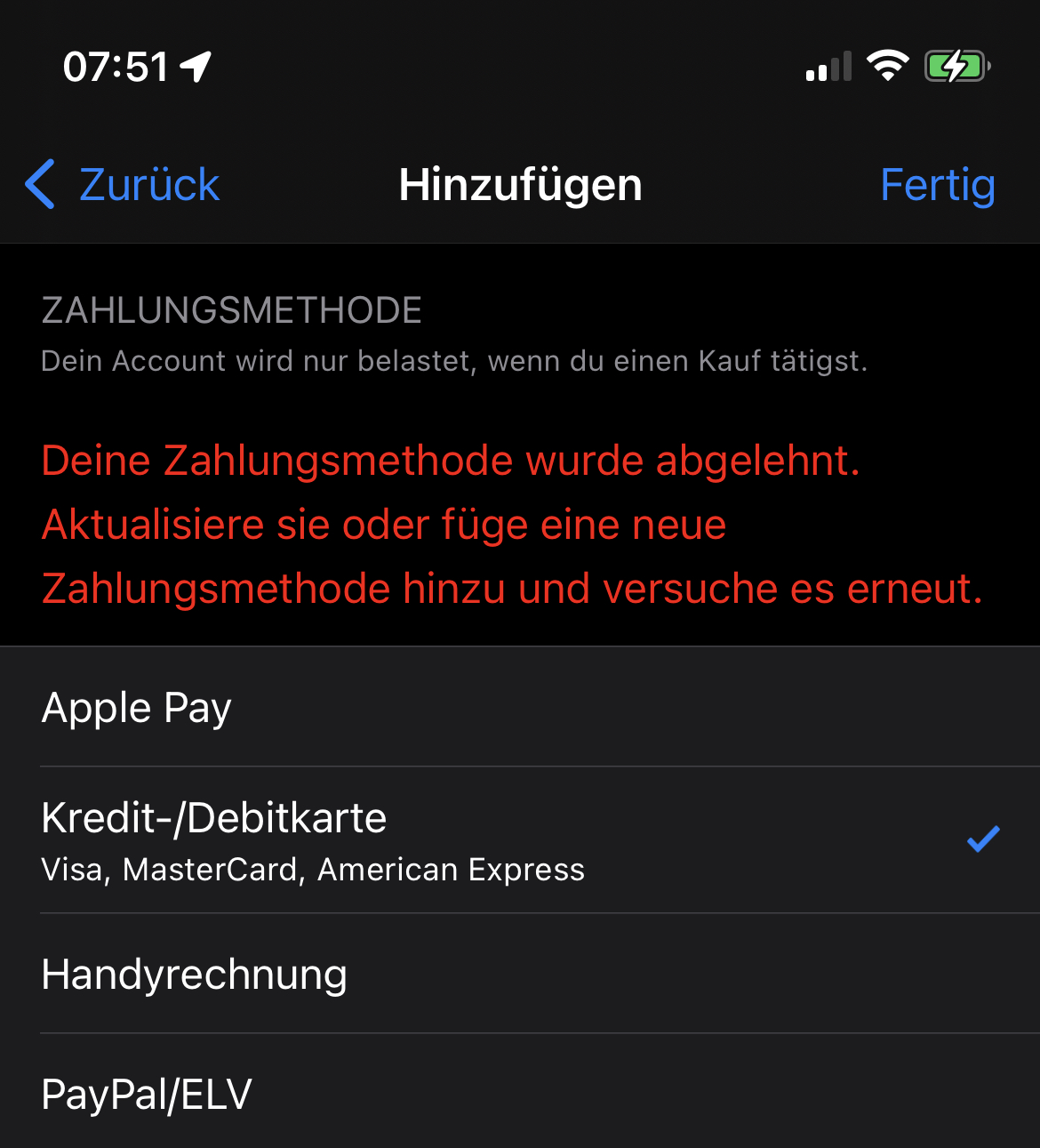This screenshot has width=1040, height=1148.
Task: Pick Handyrechnung as payment method
Action: click(195, 975)
